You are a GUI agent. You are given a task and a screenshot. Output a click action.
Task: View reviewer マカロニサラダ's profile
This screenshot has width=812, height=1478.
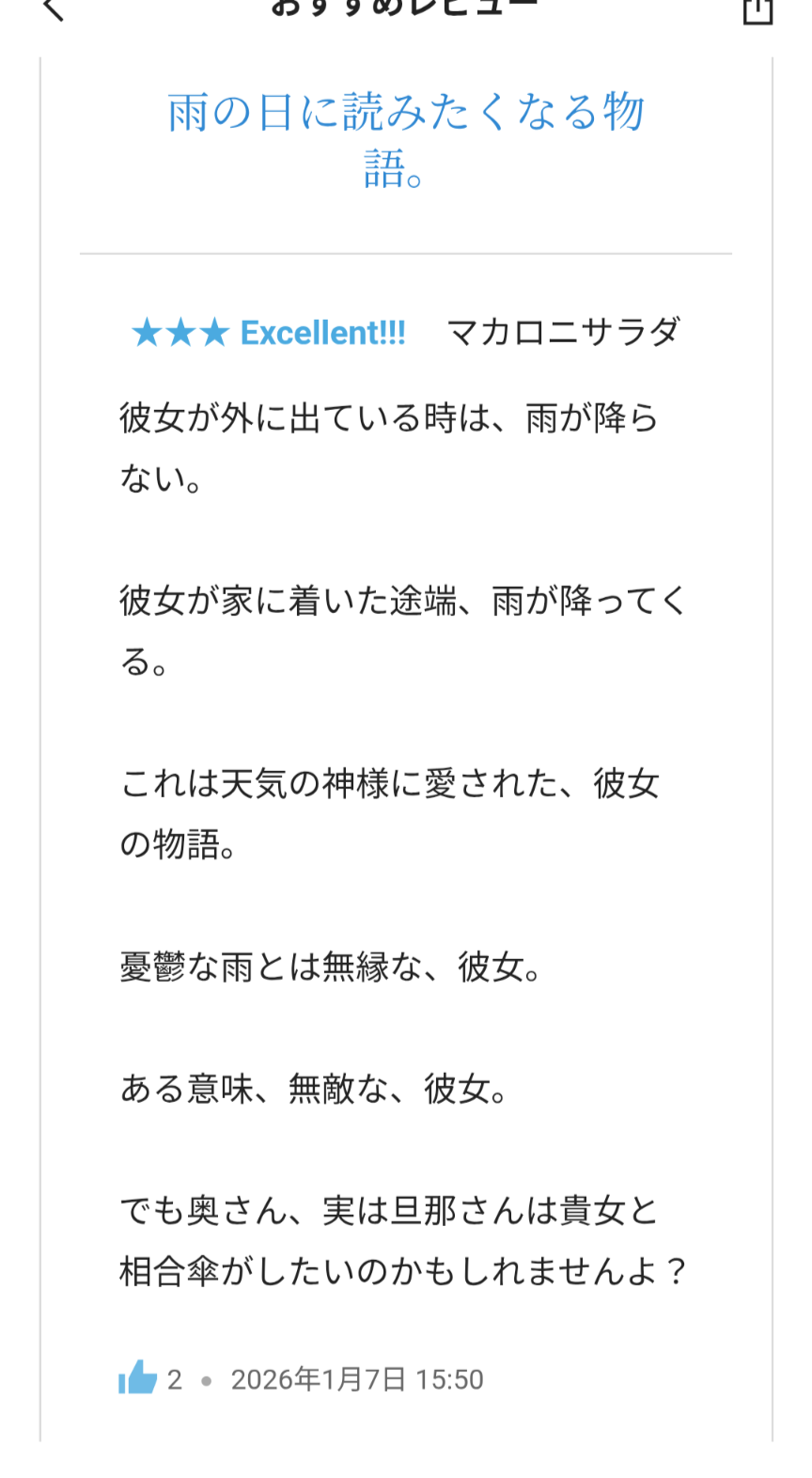point(563,332)
